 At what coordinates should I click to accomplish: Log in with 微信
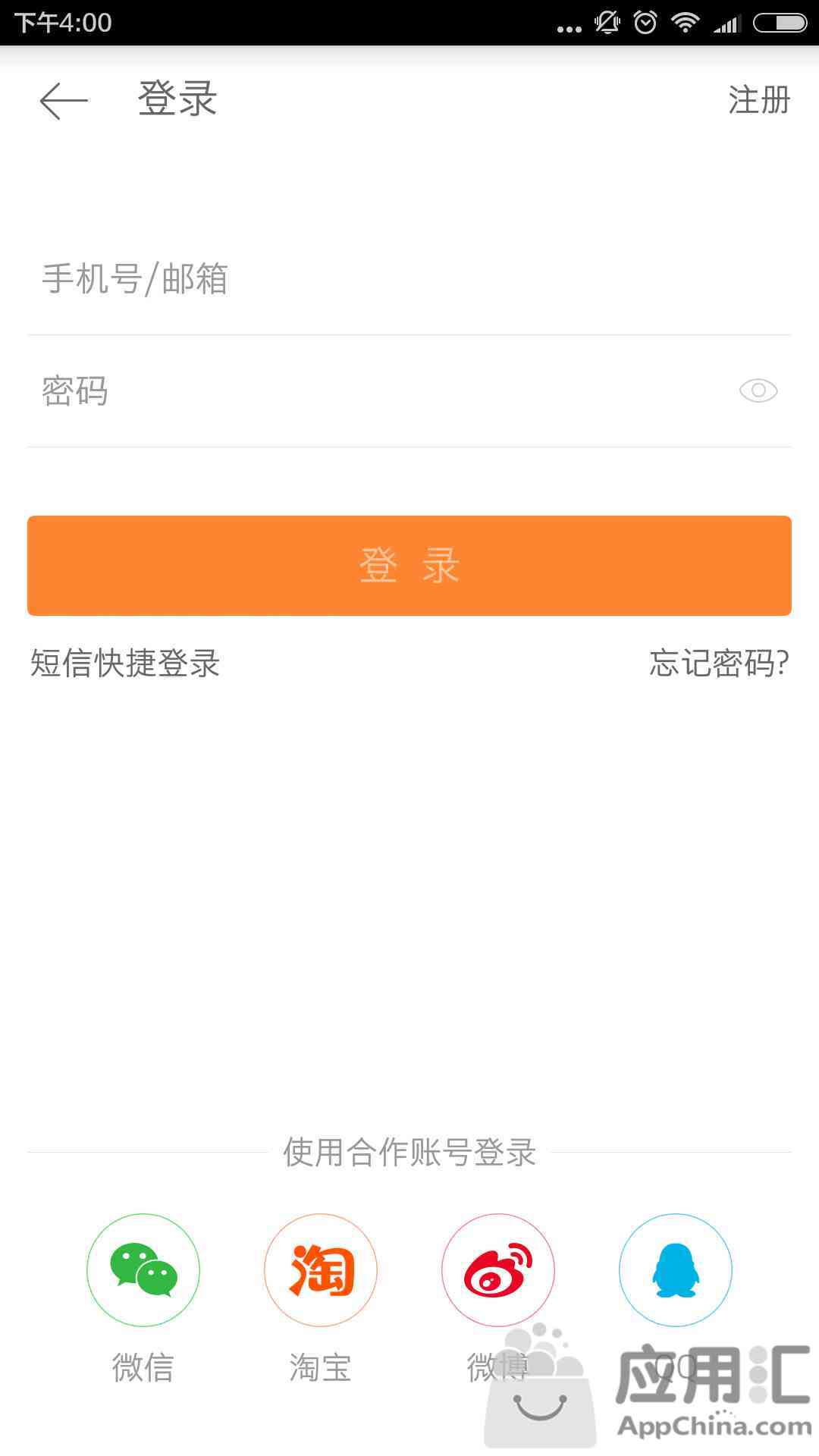point(143,1270)
